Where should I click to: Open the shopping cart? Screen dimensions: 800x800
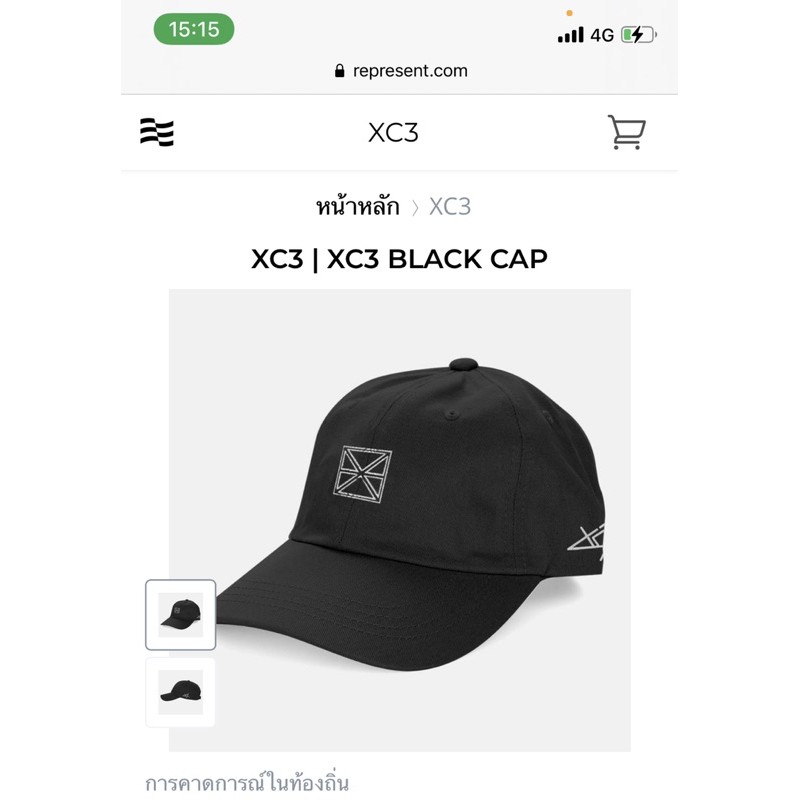tap(627, 132)
